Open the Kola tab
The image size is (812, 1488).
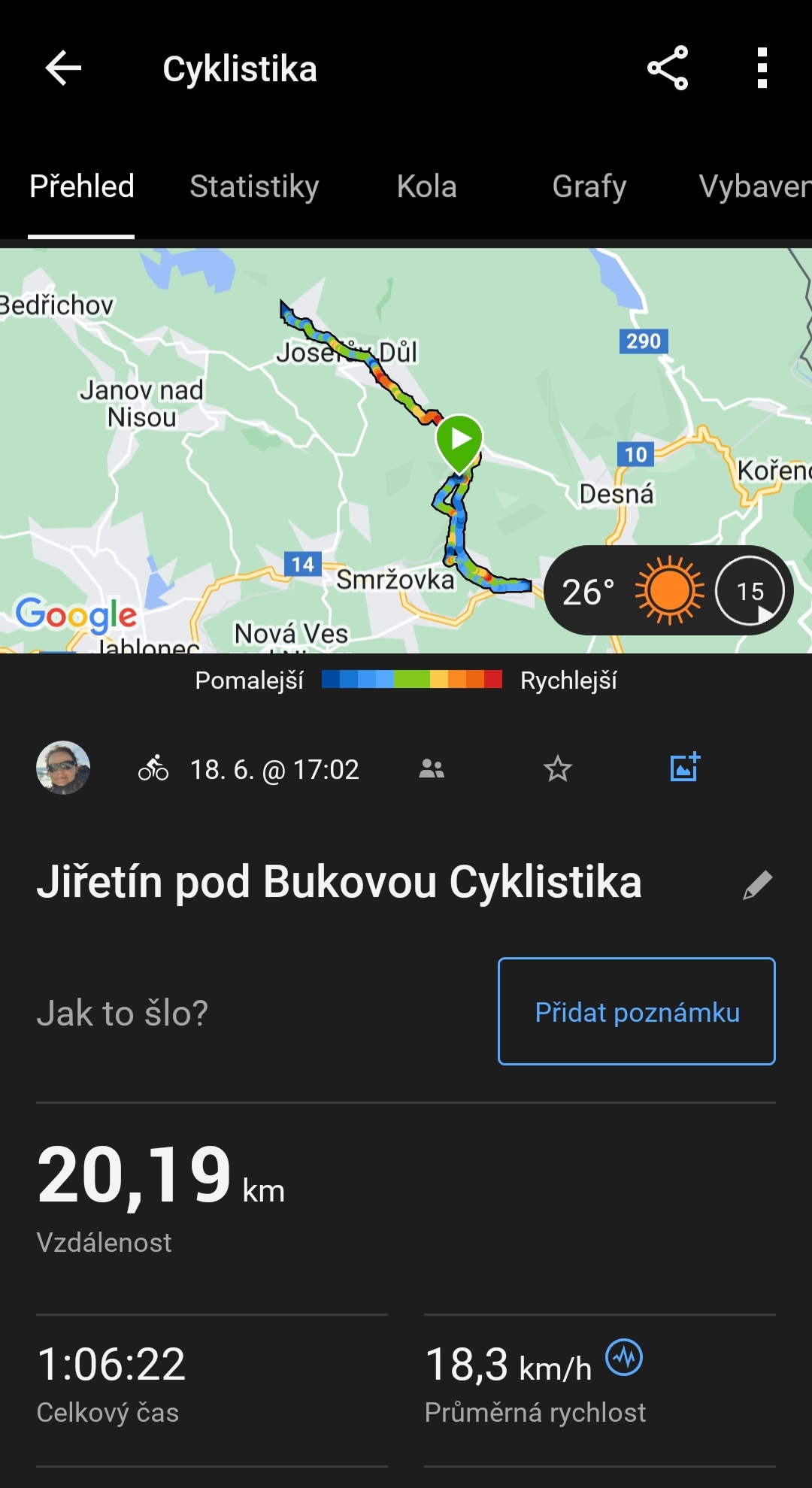(x=426, y=186)
